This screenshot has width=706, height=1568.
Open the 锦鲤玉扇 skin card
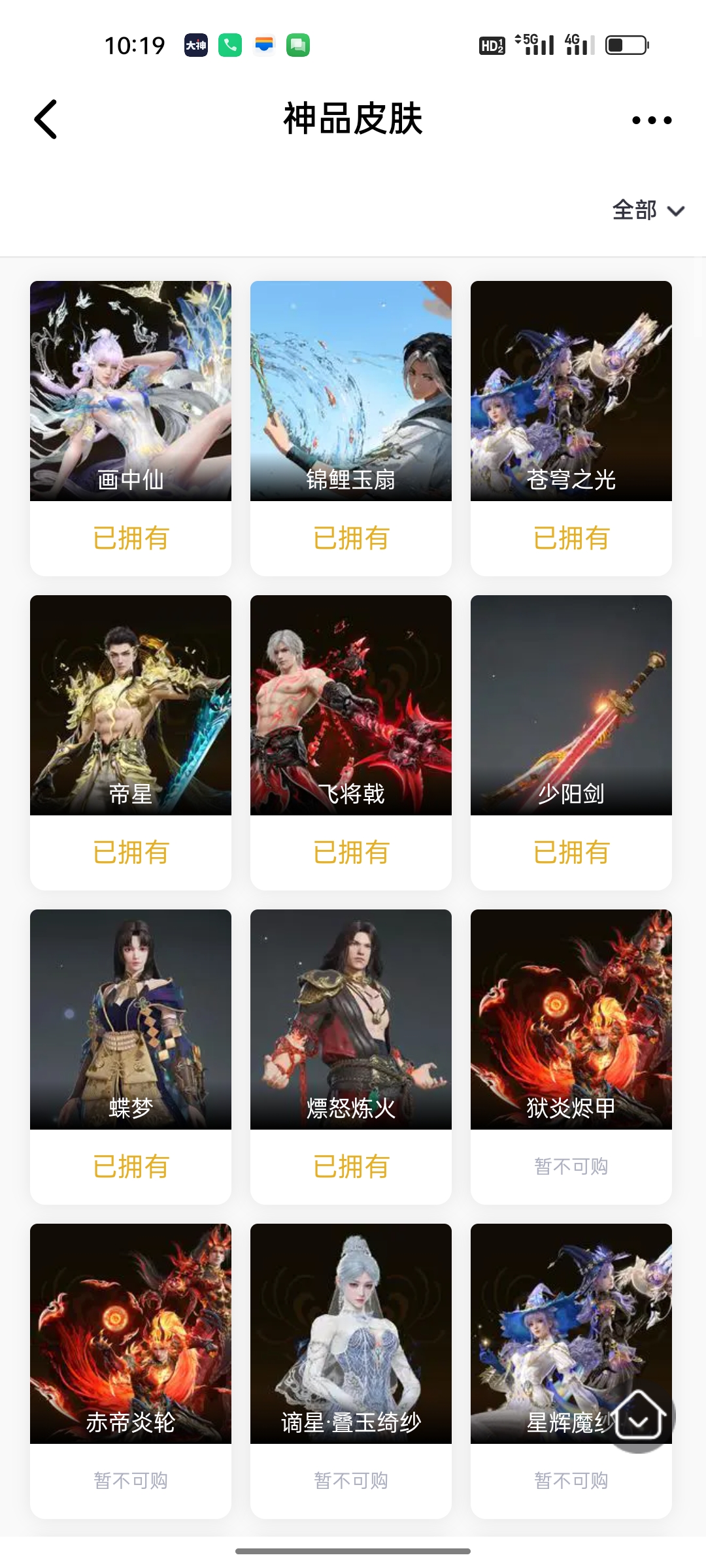coord(351,428)
